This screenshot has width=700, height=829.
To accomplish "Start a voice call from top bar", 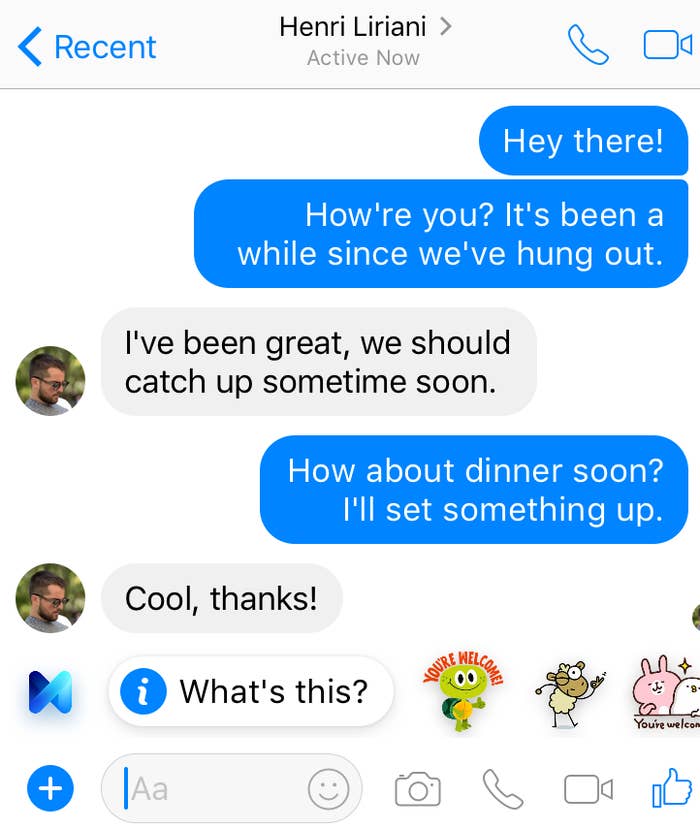I will pos(587,45).
